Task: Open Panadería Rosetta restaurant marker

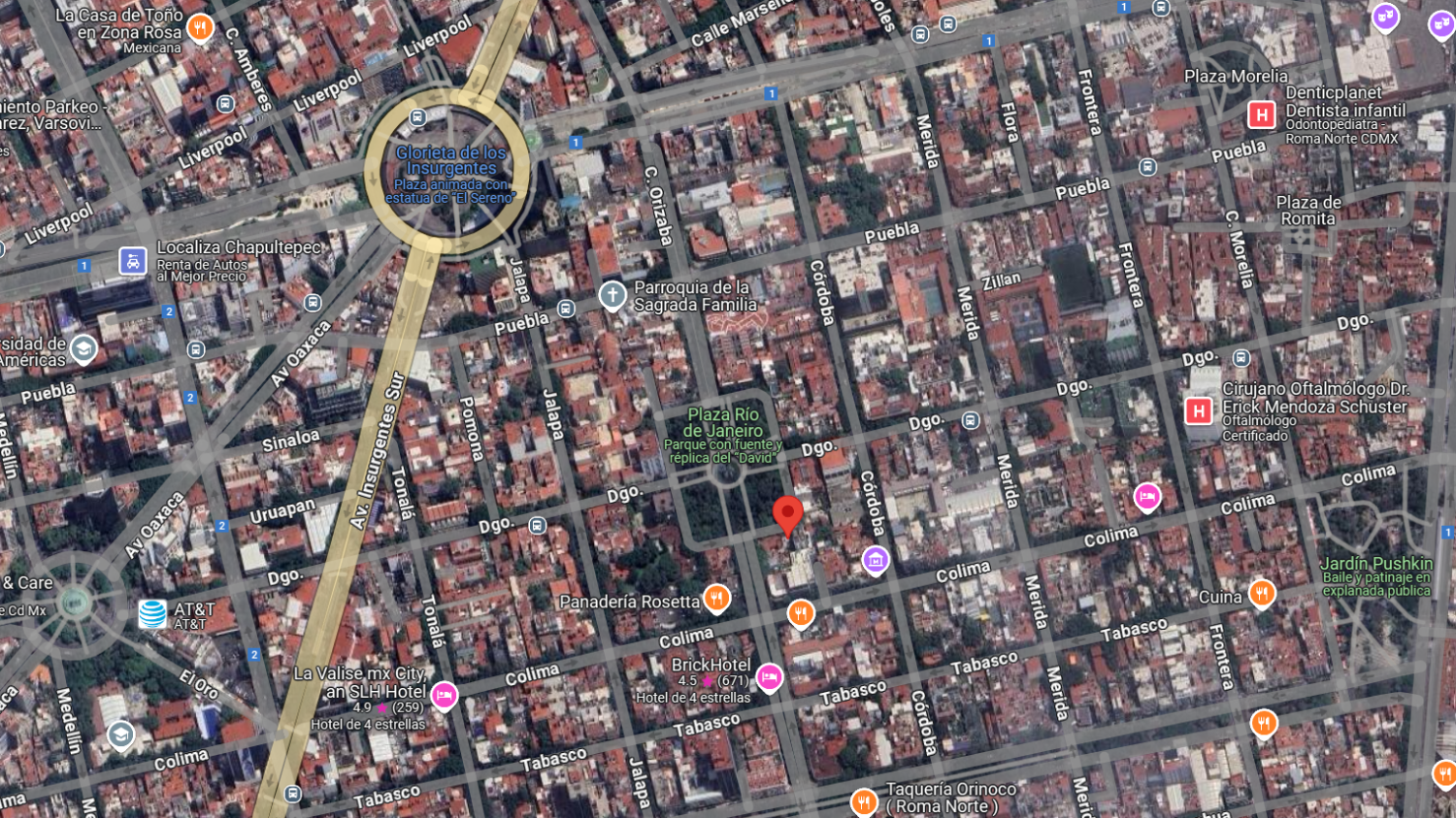Action: [x=716, y=599]
